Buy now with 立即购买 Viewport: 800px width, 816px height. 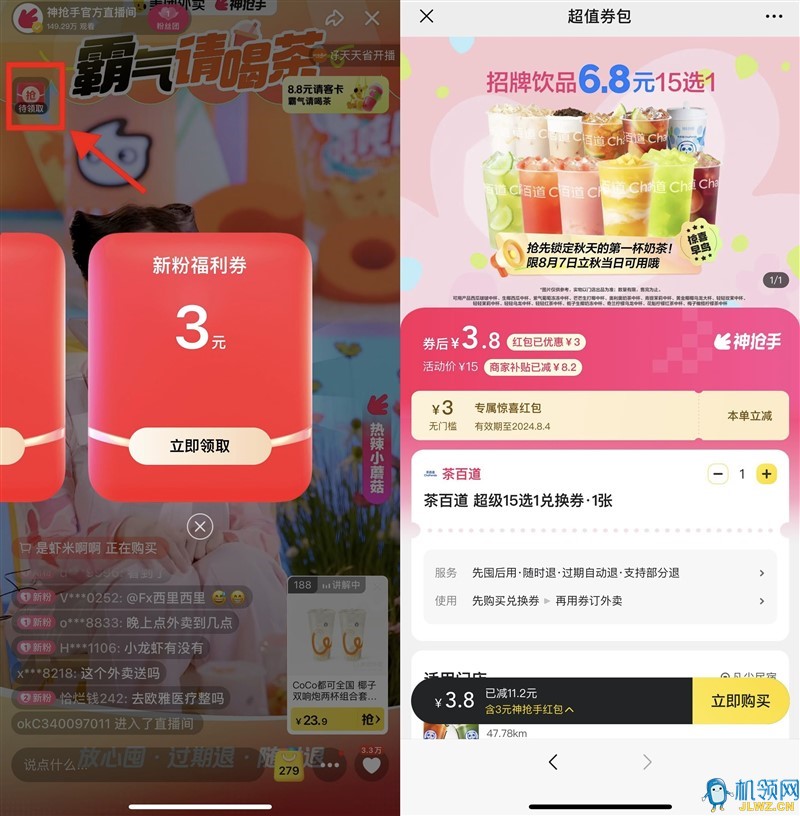click(x=740, y=701)
